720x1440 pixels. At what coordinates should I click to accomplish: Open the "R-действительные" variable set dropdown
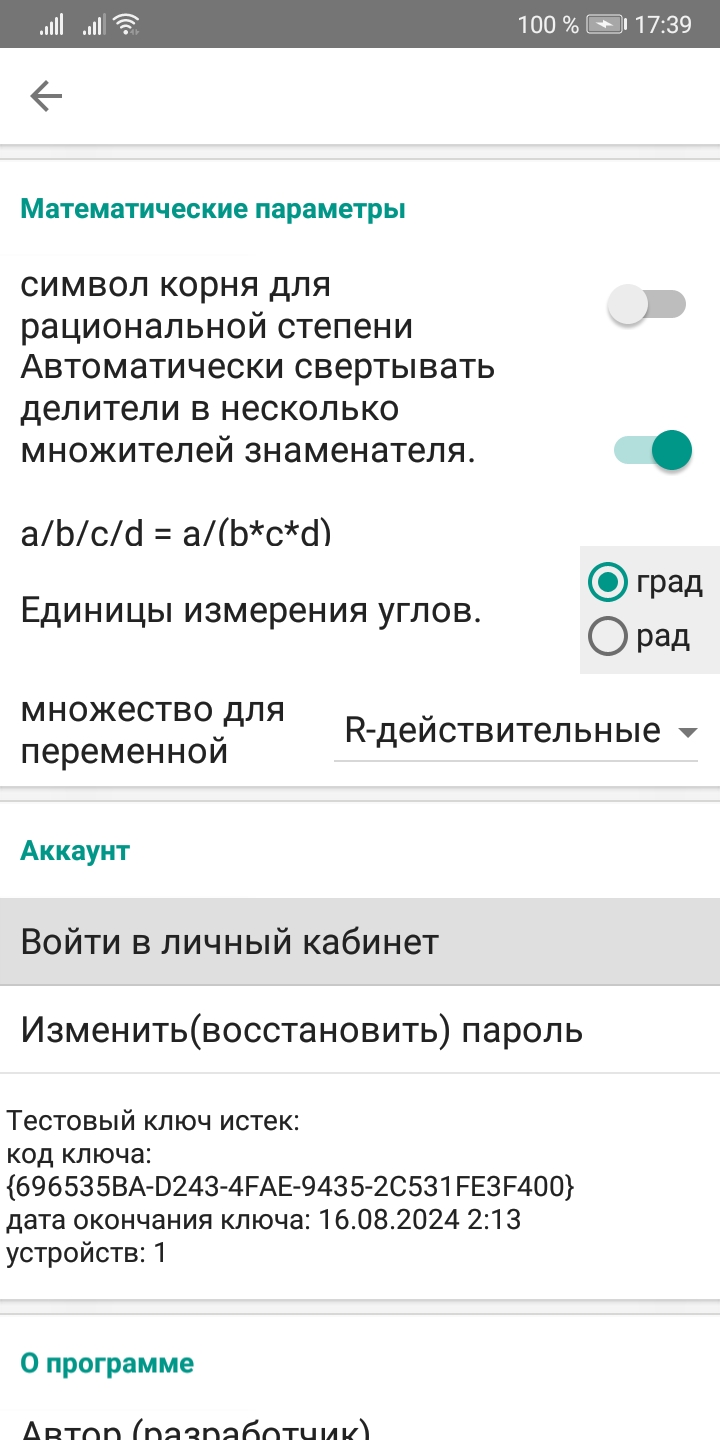515,732
